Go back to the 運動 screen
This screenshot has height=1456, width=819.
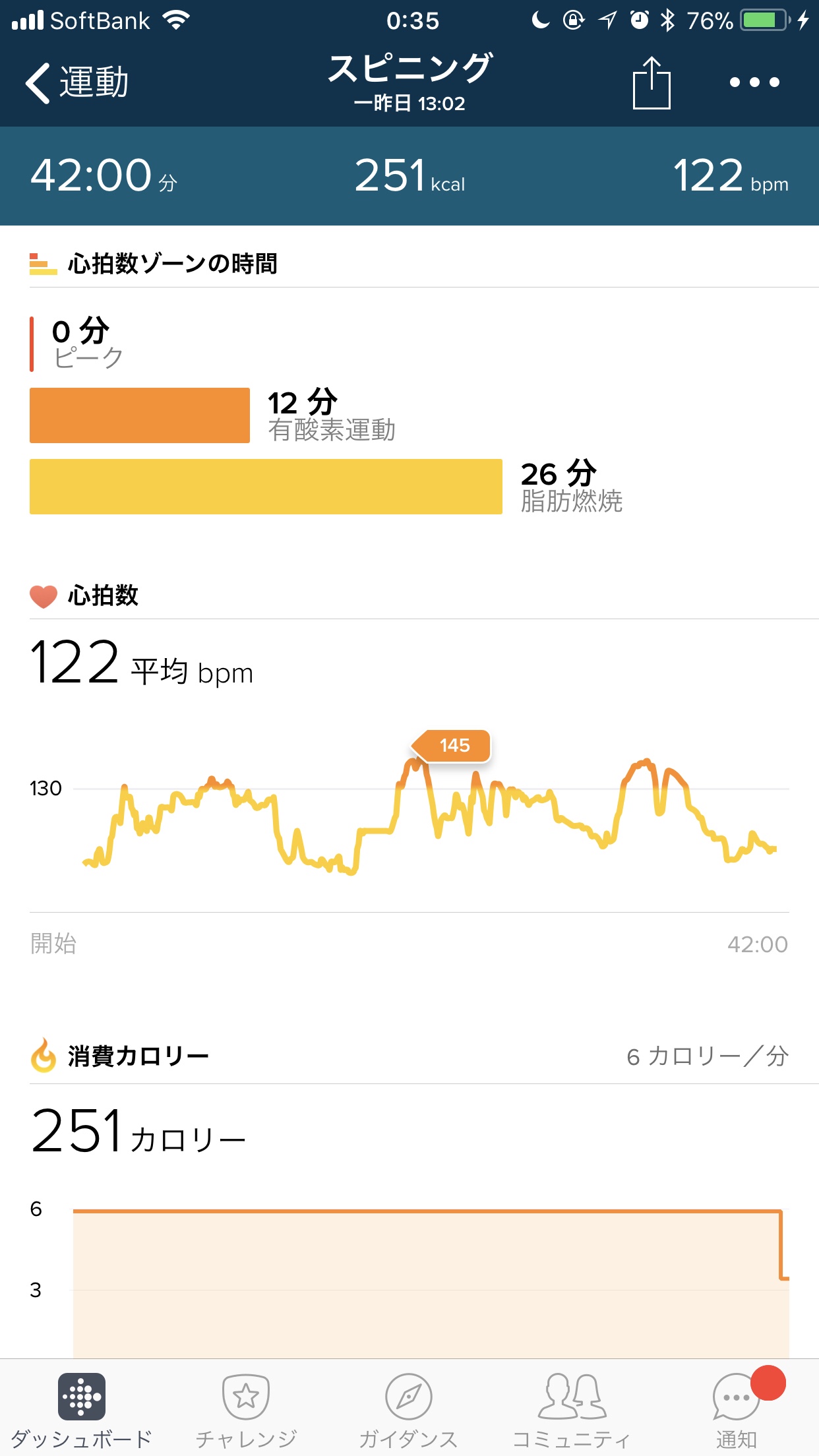[x=76, y=82]
